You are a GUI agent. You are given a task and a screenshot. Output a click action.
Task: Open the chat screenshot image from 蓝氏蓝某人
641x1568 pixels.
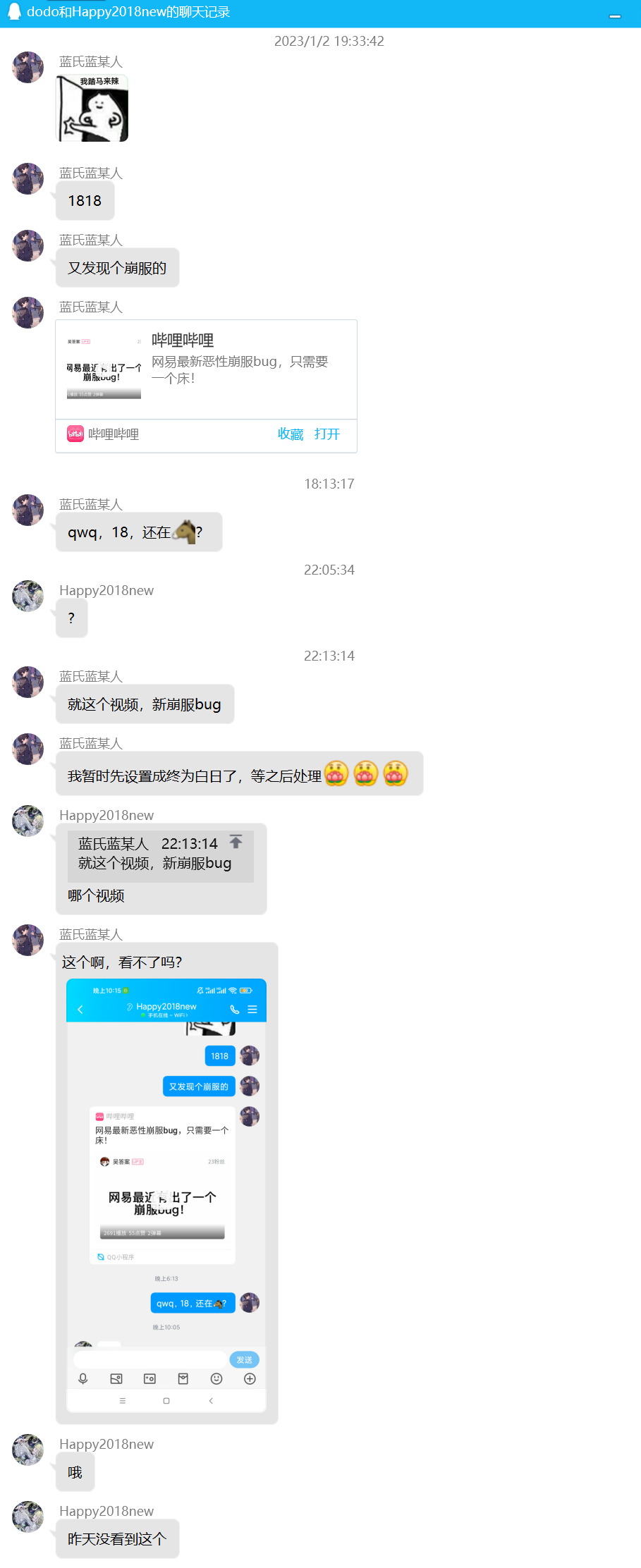[166, 1194]
